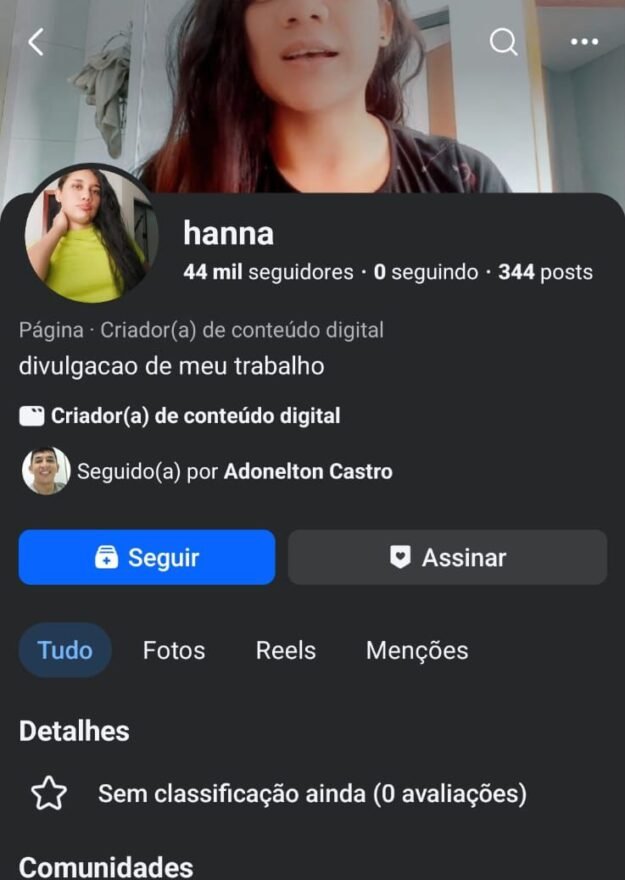
Task: View hanna's round profile picture
Action: (91, 235)
